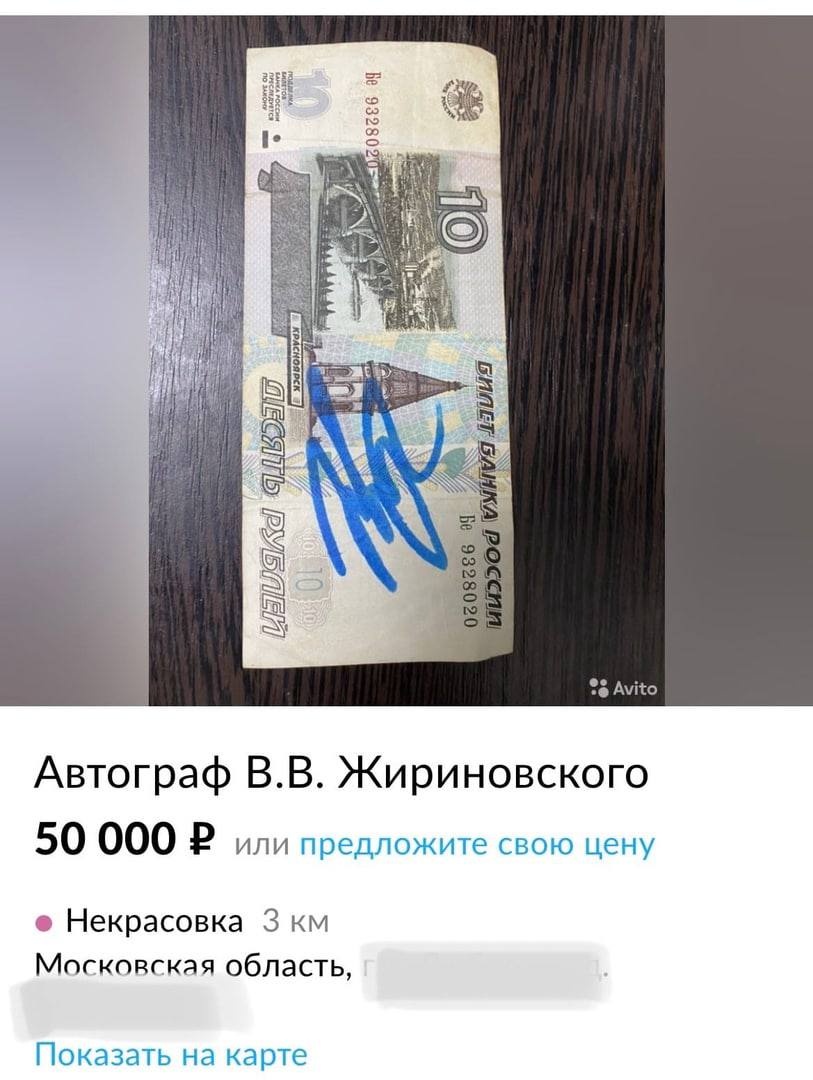Open 'Показать на карте' link
Viewport: 813px width, 1080px height.
[x=171, y=1054]
